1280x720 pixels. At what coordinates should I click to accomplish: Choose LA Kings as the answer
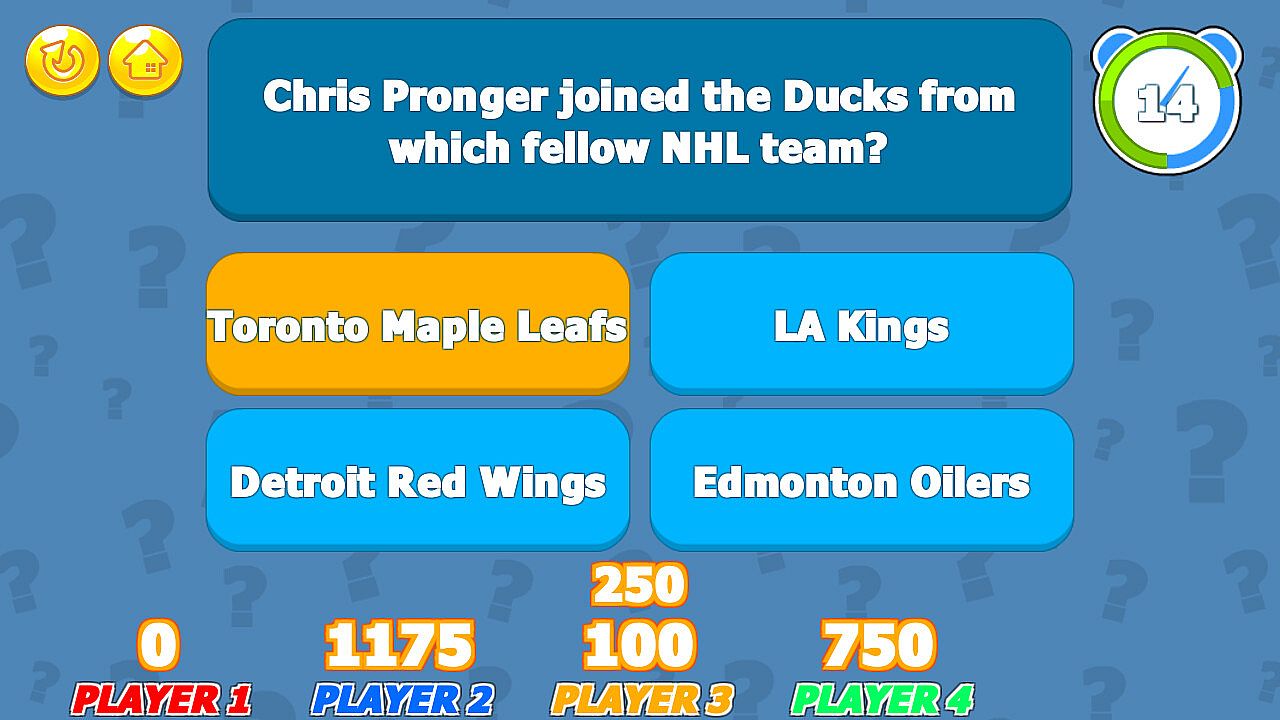coord(861,323)
